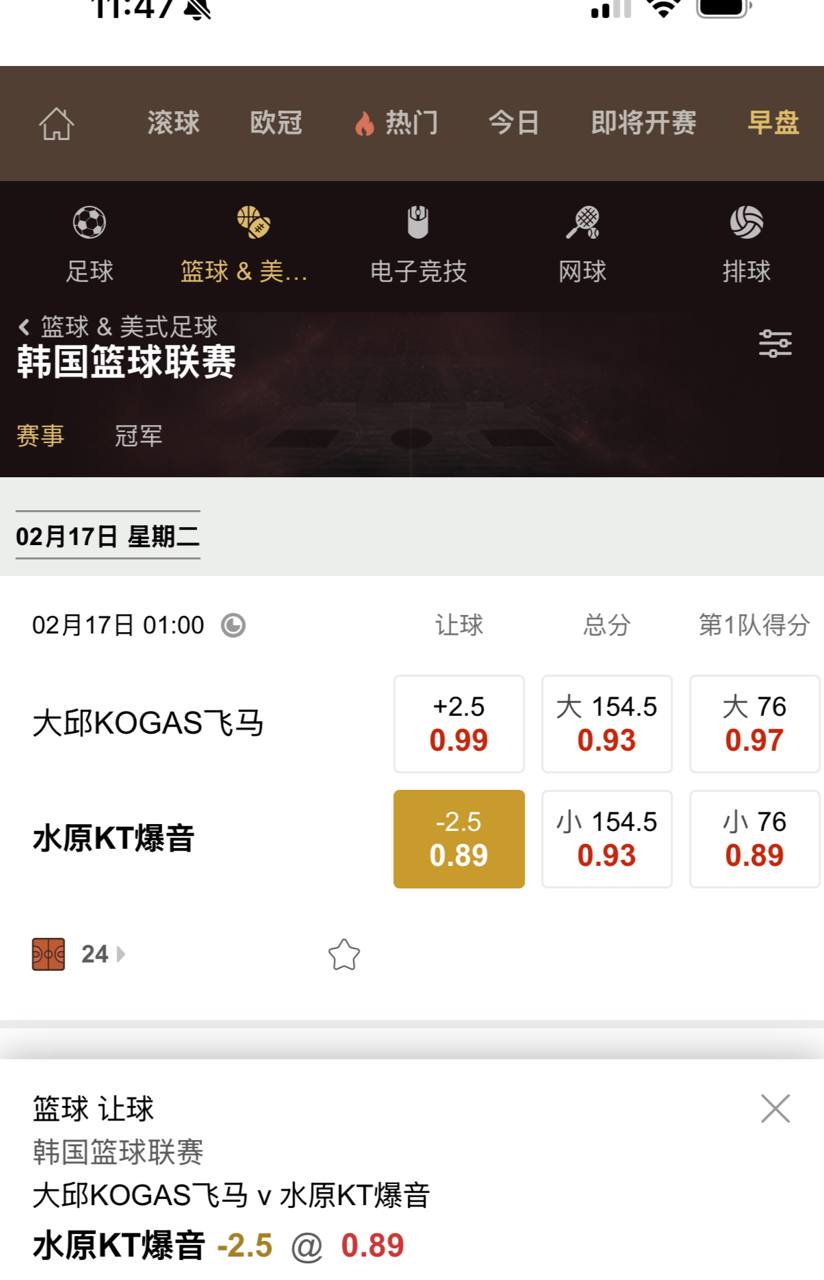Select total points 大 154.5 at 0.93
824x1280 pixels.
[x=607, y=724]
